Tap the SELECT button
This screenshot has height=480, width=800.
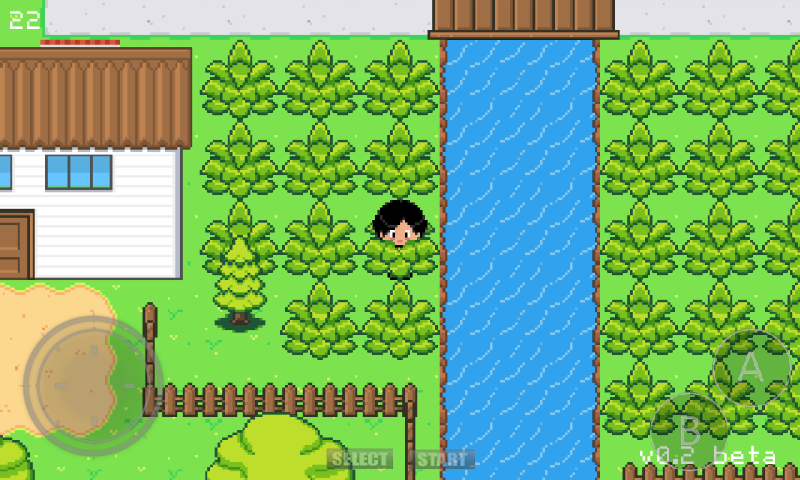coord(360,459)
